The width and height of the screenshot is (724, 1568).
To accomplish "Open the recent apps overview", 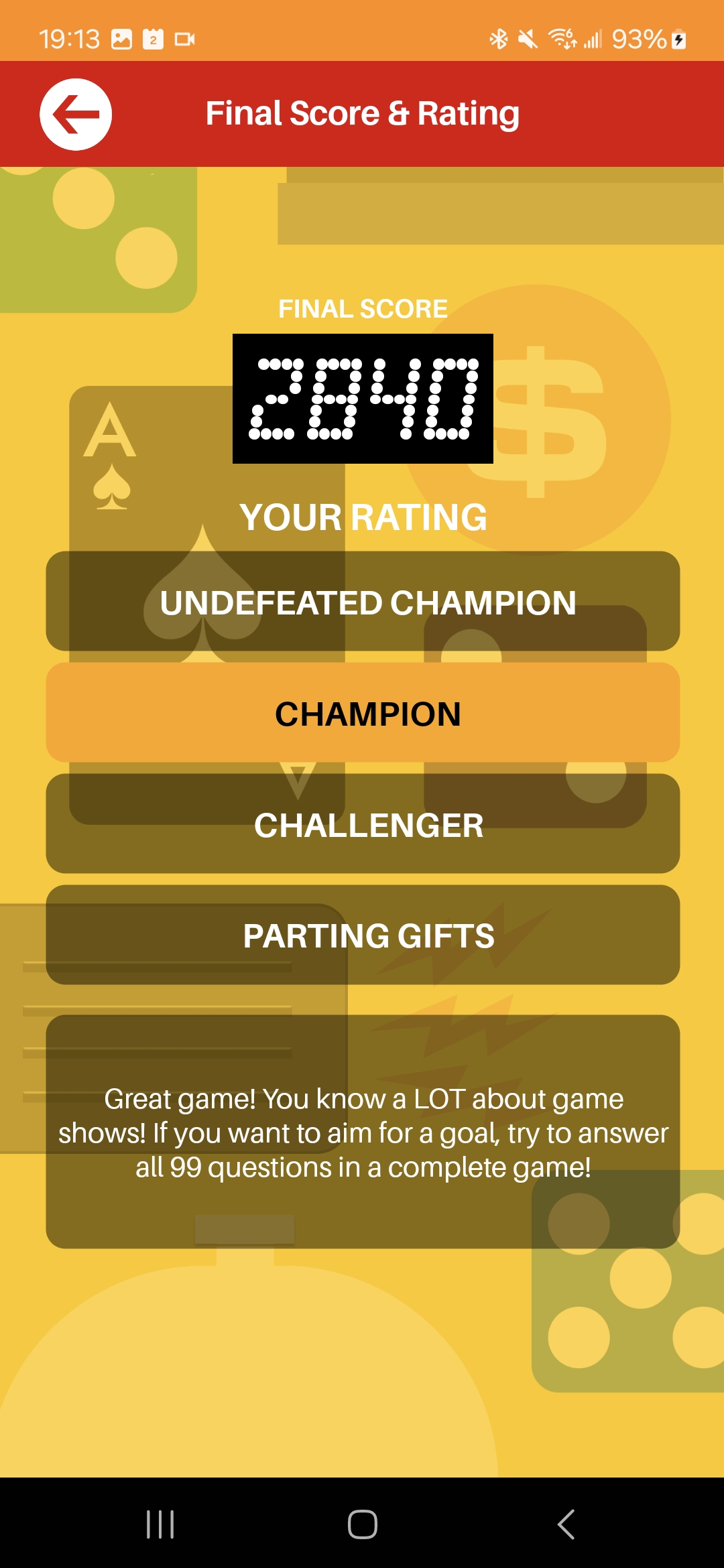I will pyautogui.click(x=160, y=1524).
